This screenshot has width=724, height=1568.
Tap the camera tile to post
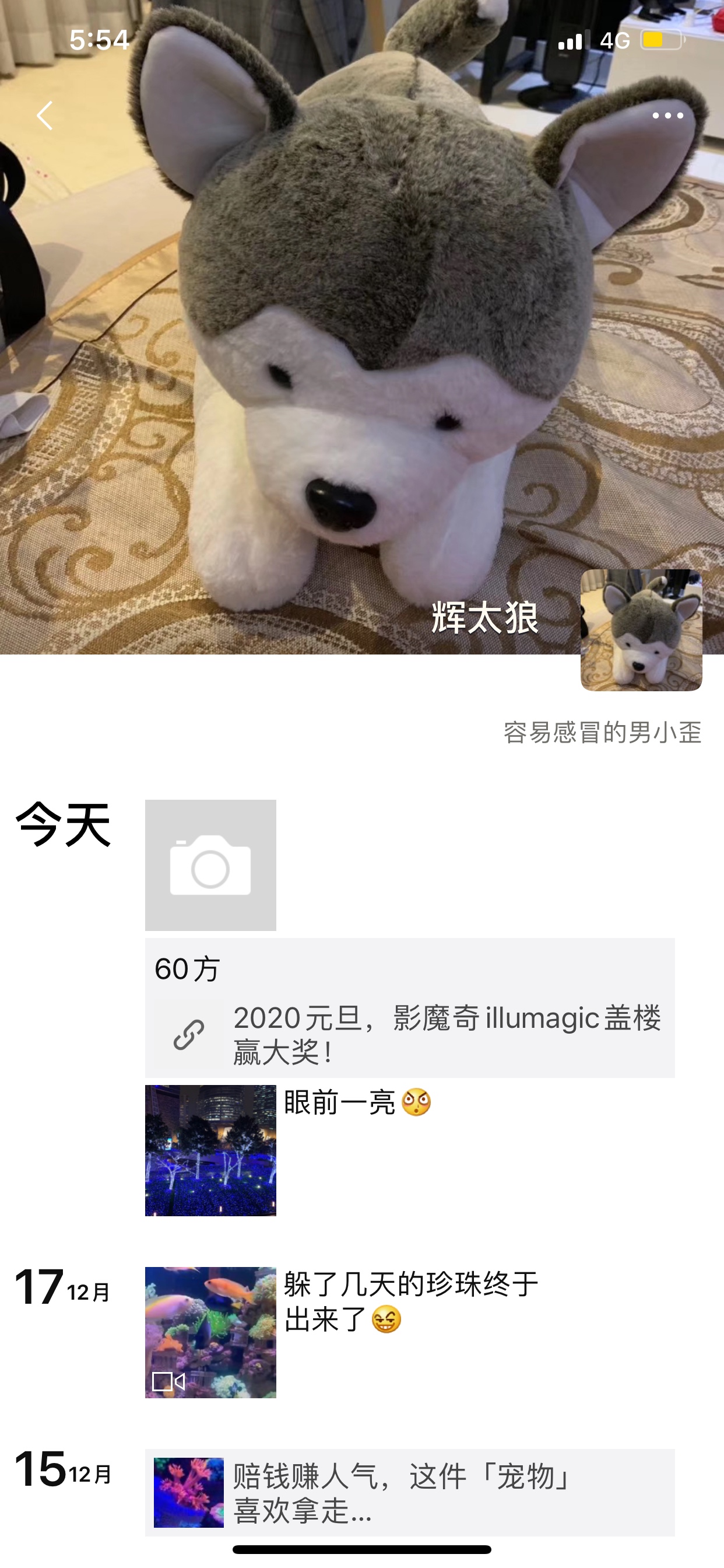(x=210, y=865)
